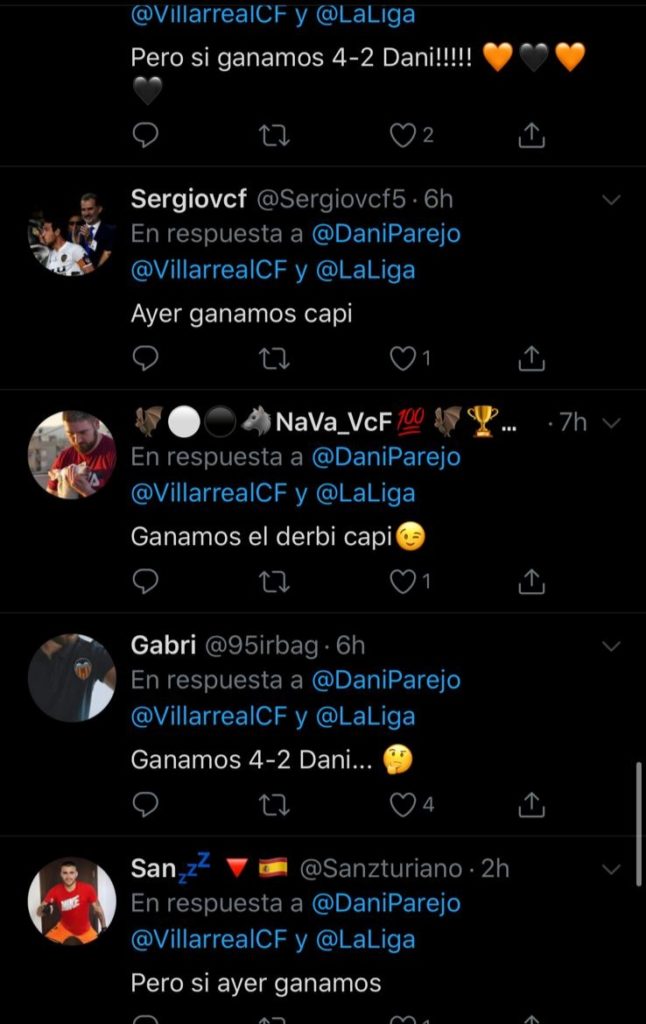Open @LaLiga mention in Gabri's reply
Screen dimensions: 646x1024
tap(365, 716)
